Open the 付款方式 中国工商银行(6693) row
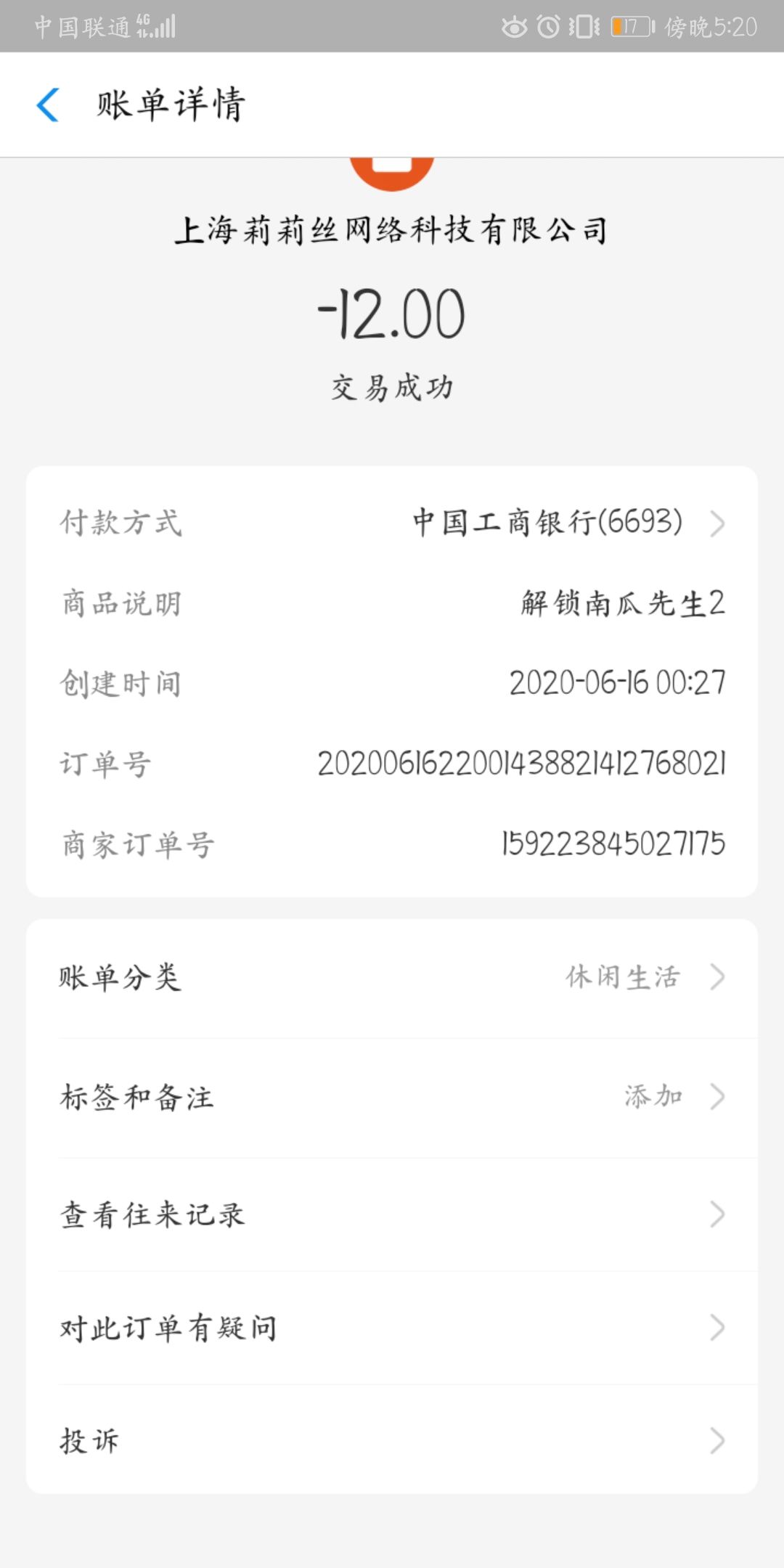 pos(392,523)
